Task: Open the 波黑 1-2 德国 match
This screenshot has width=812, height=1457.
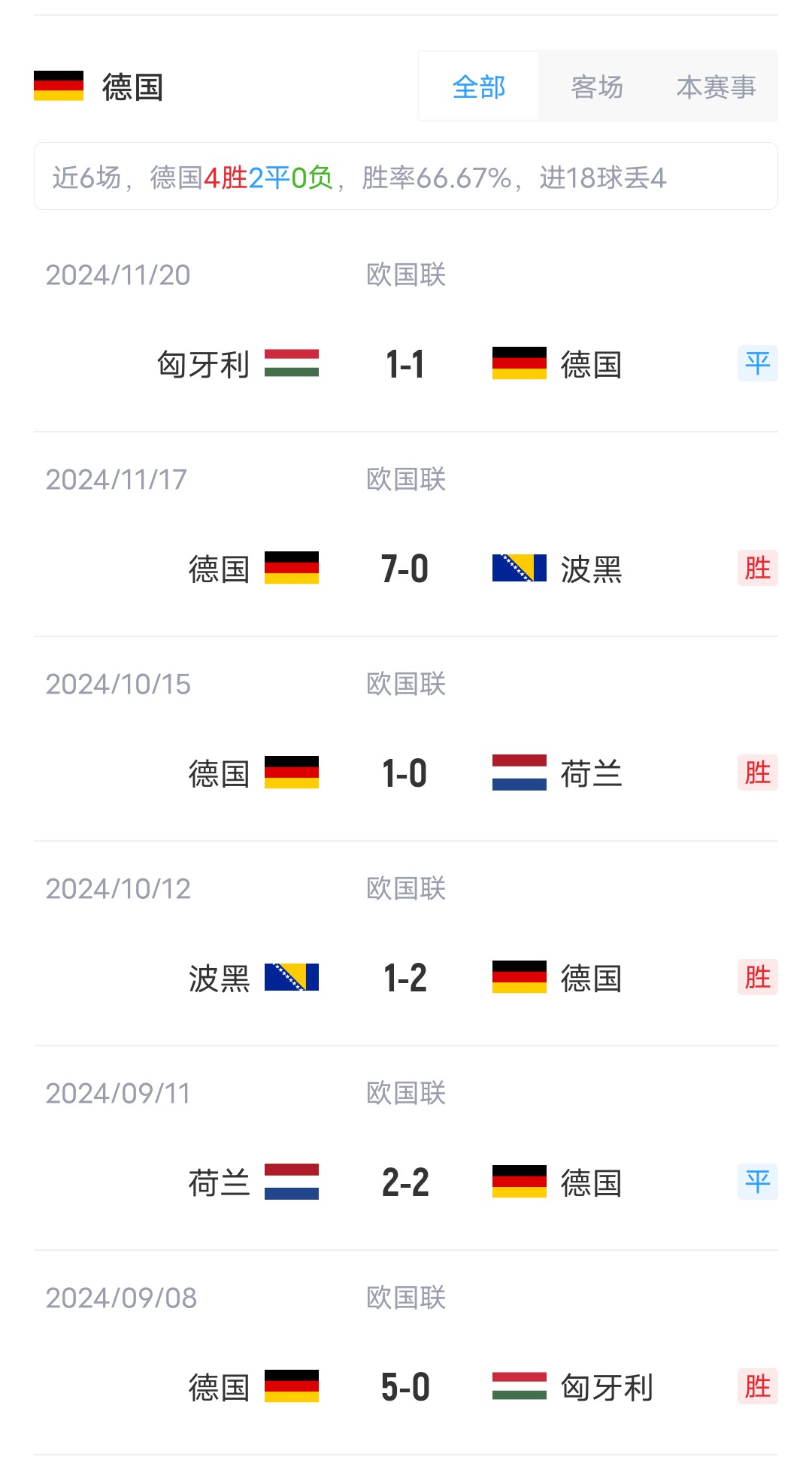Action: (x=405, y=979)
